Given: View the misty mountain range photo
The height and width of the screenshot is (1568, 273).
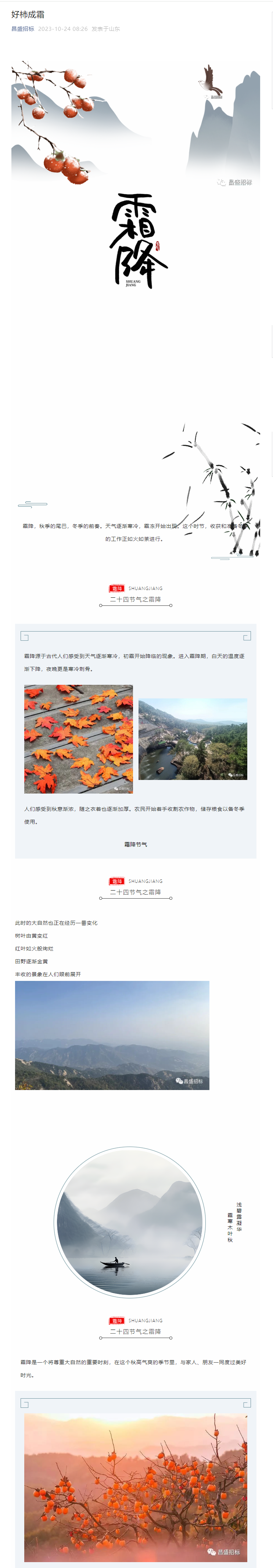Looking at the screenshot, I should 112,1035.
